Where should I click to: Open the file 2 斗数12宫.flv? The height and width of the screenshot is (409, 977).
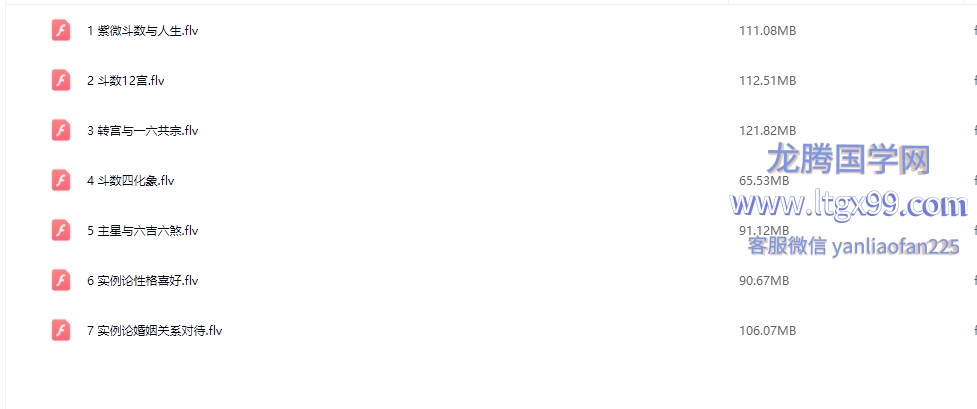[125, 81]
